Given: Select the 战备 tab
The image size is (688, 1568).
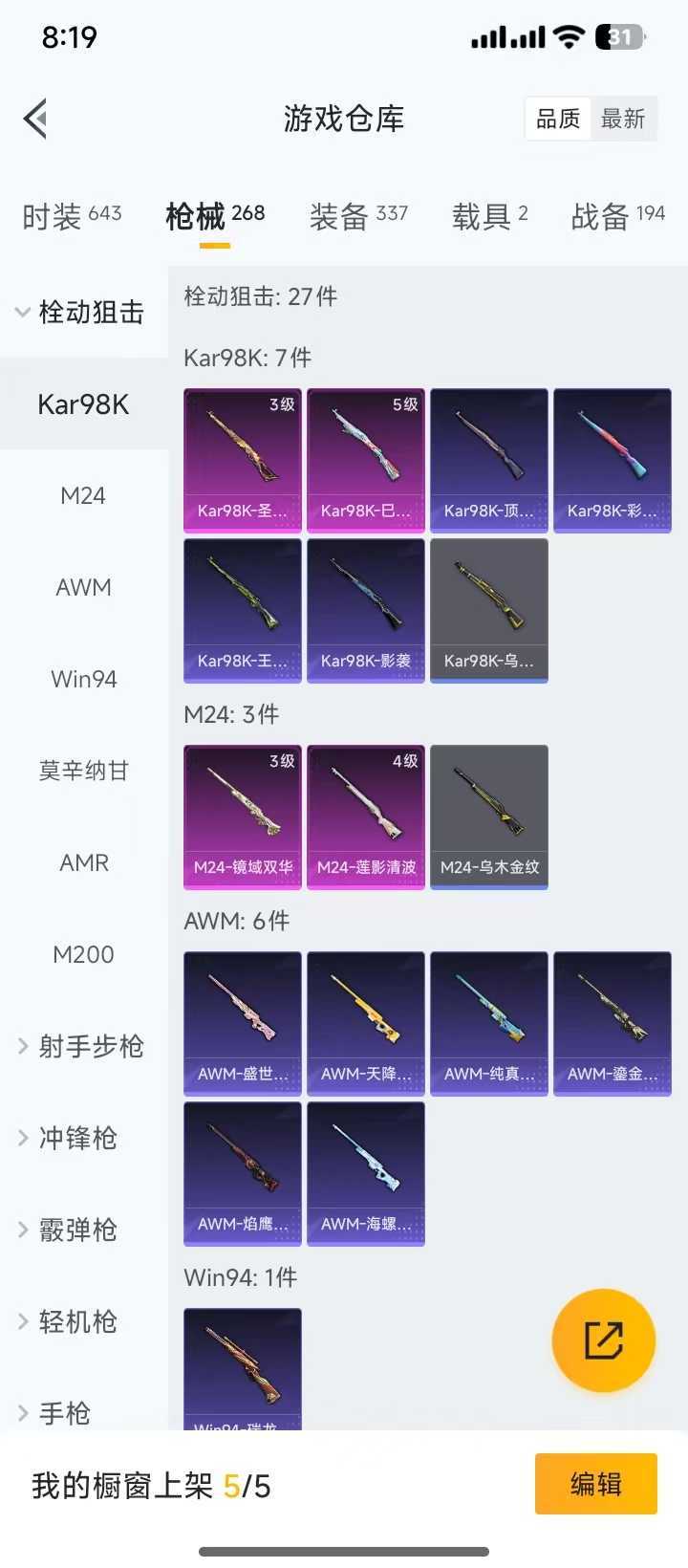Looking at the screenshot, I should (617, 216).
